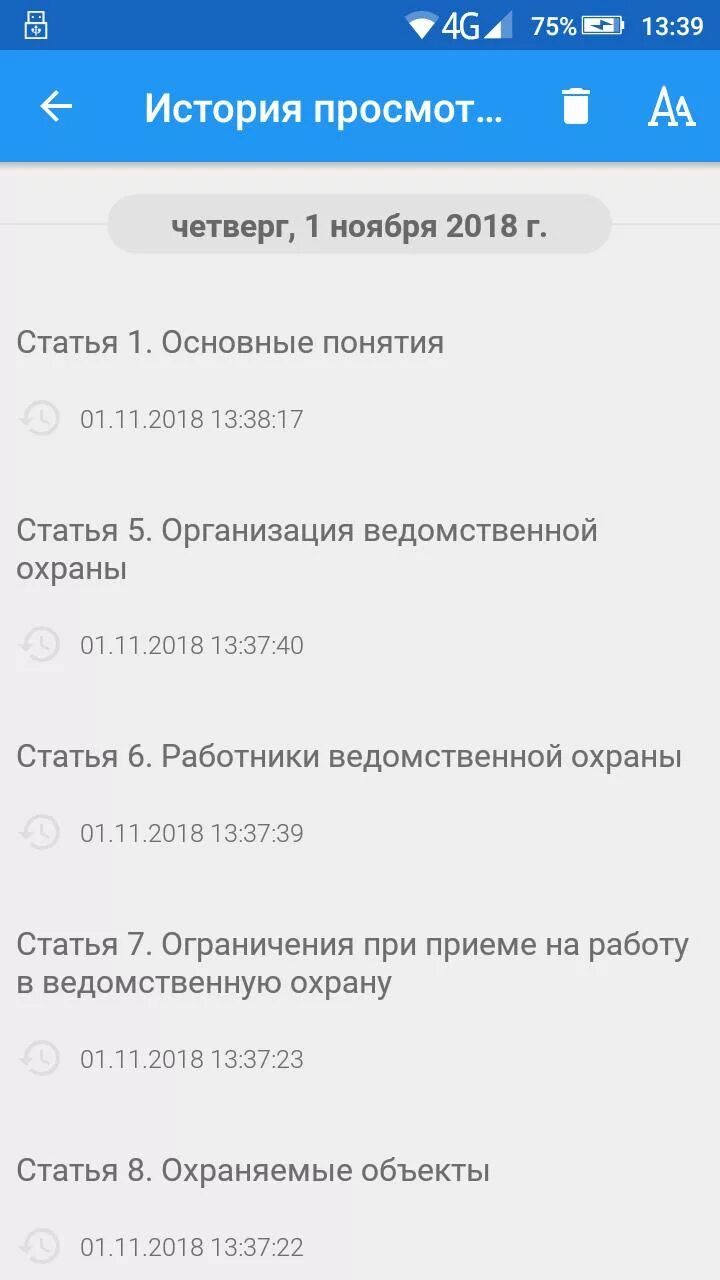Open Статья 5. Организация ведомственной охраны
Image resolution: width=720 pixels, height=1280 pixels.
(x=360, y=587)
